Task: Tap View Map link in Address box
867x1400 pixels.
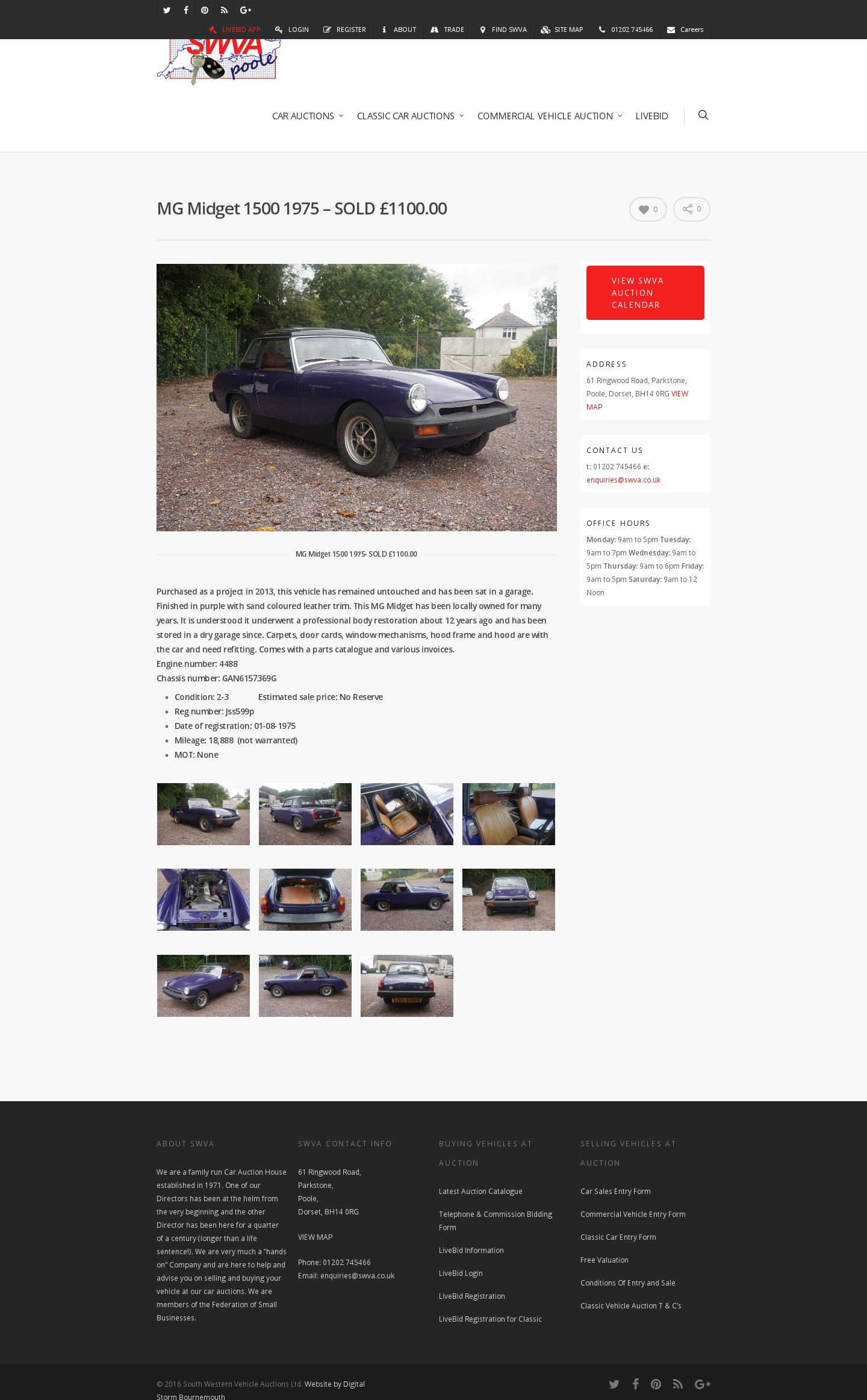Action: point(637,400)
